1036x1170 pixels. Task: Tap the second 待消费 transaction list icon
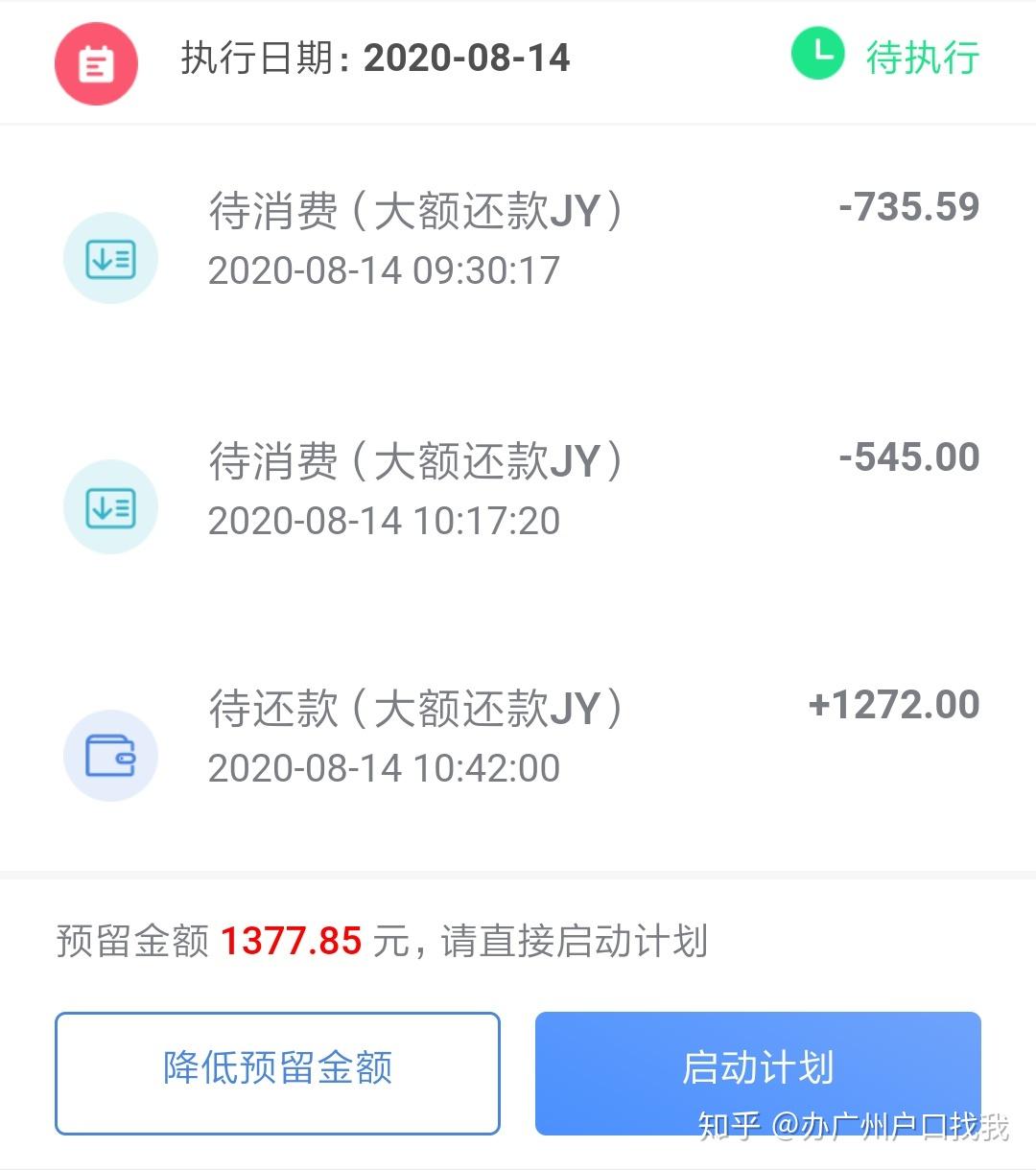point(110,506)
